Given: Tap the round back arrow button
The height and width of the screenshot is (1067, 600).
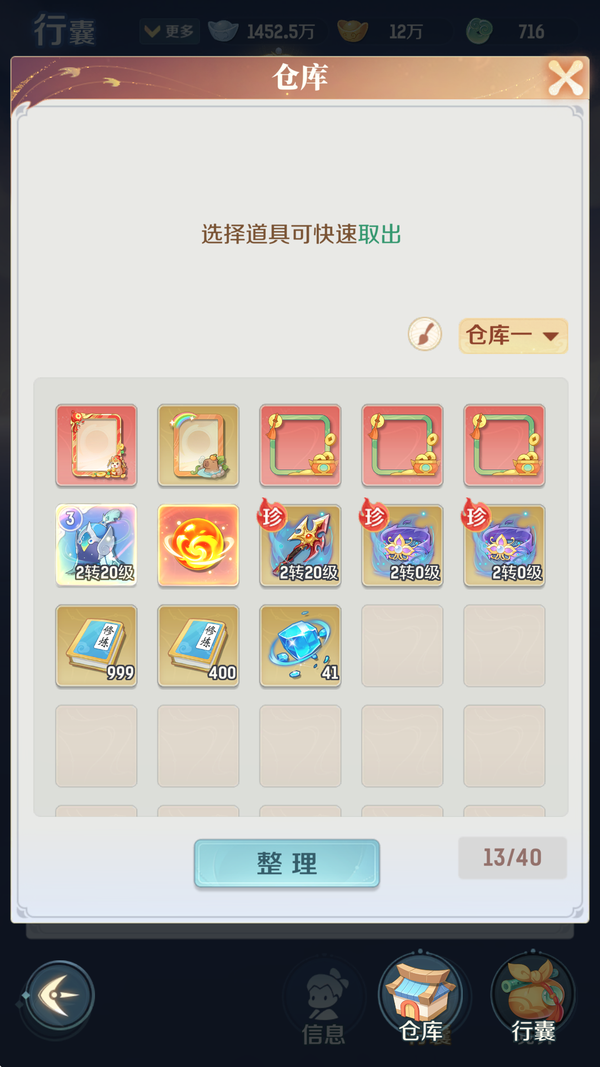Looking at the screenshot, I should tap(60, 995).
